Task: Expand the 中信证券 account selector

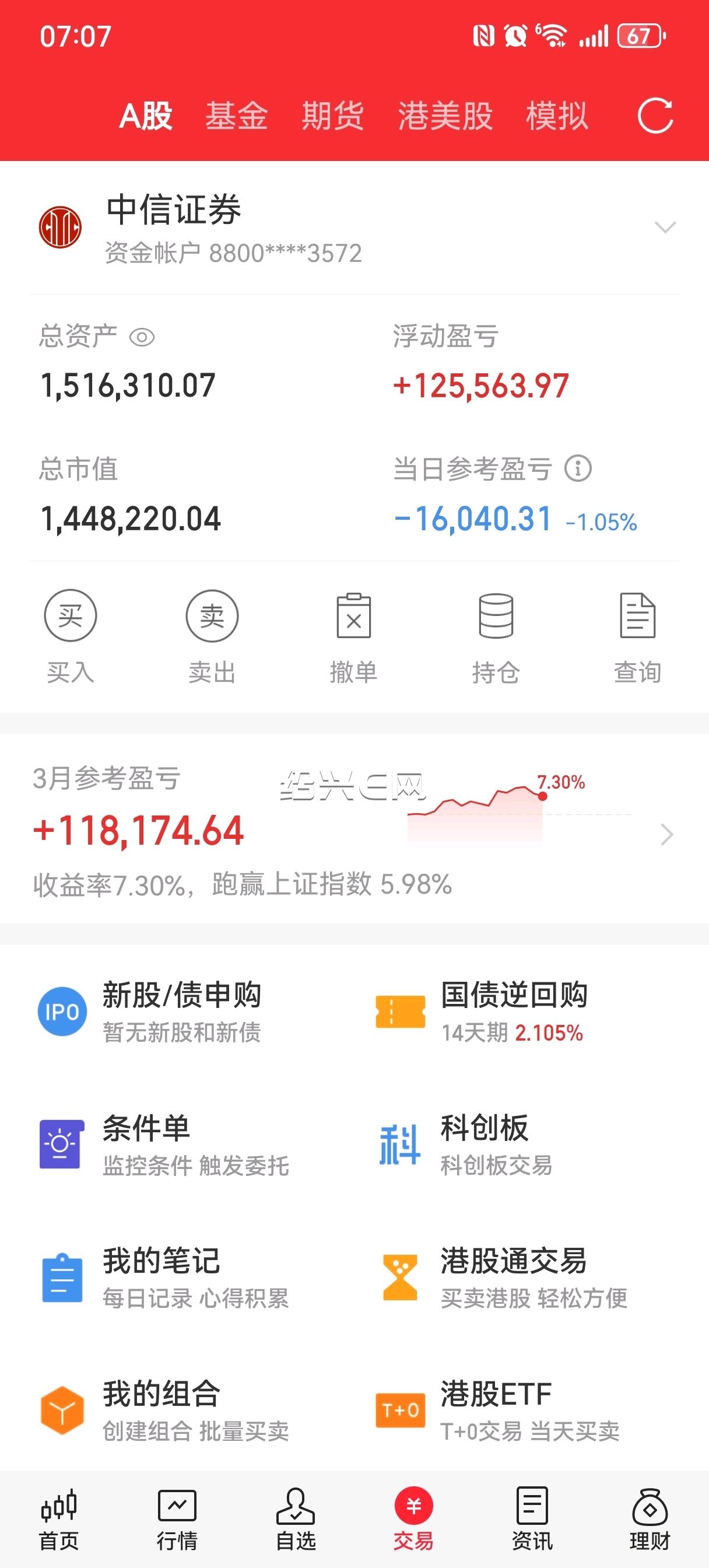Action: pos(665,228)
